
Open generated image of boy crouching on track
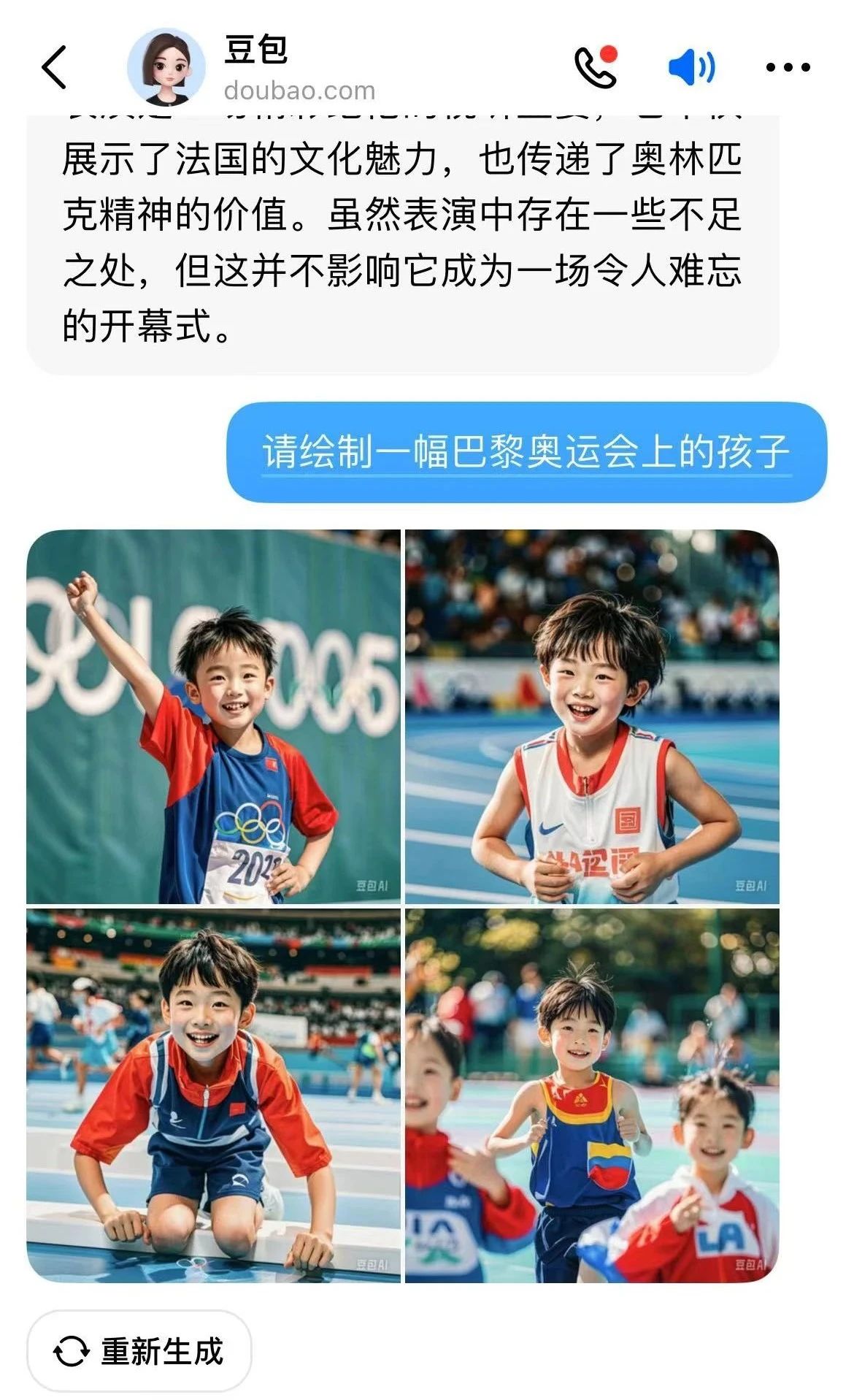[213, 1095]
